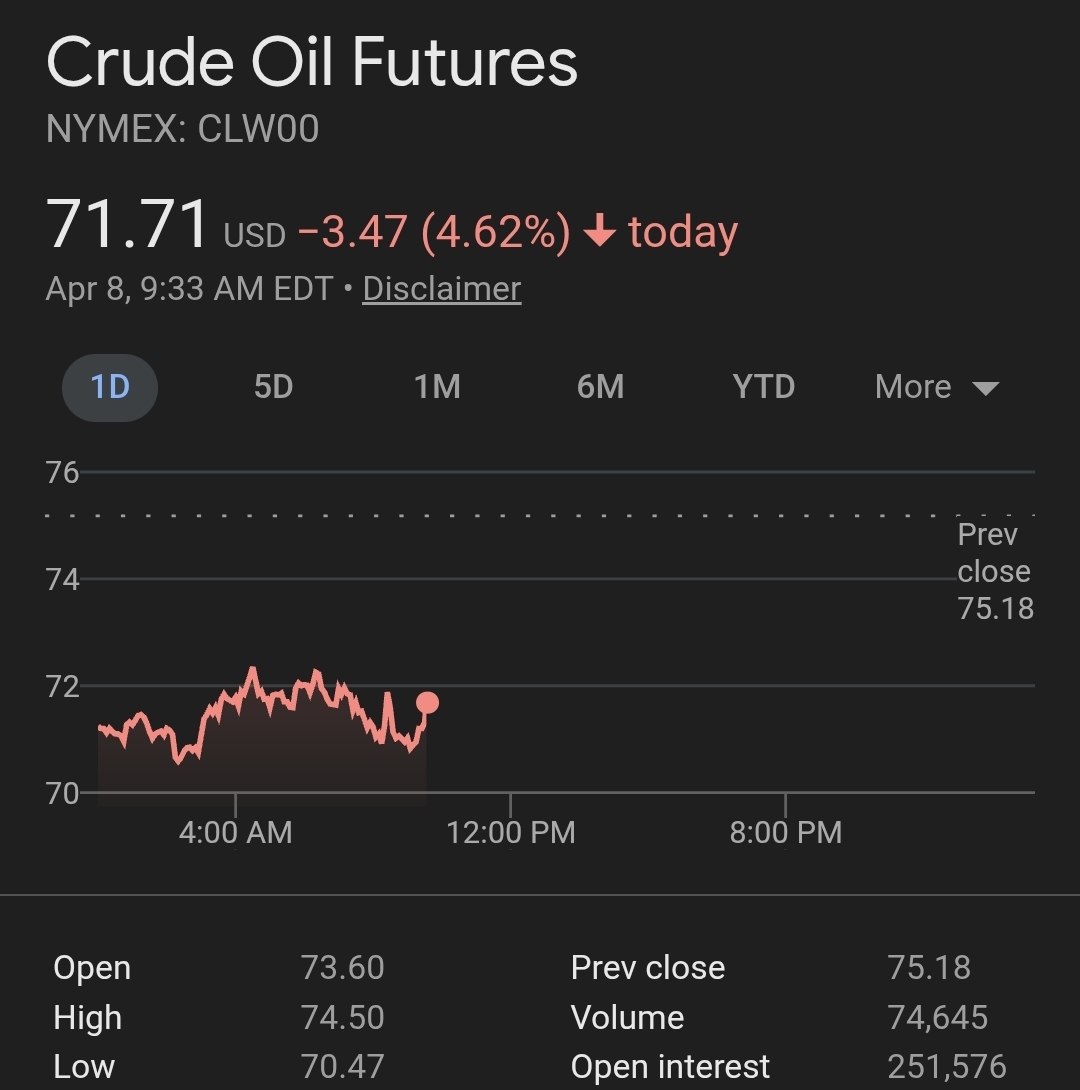Viewport: 1080px width, 1090px height.
Task: Switch to the 6M range
Action: (x=600, y=387)
